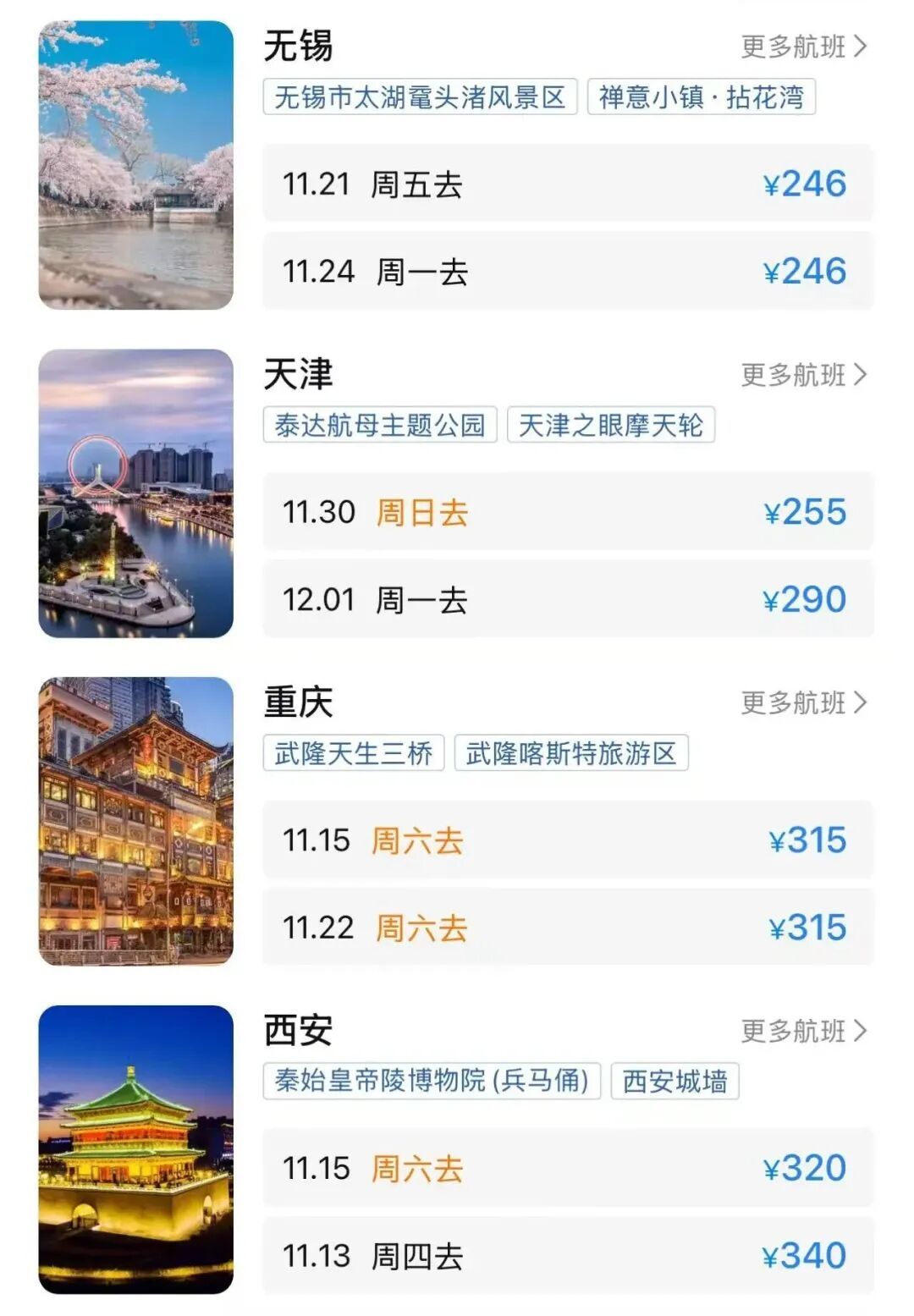Open the 天津 destination photo card
Screen dimensions: 914x1316
135,493
